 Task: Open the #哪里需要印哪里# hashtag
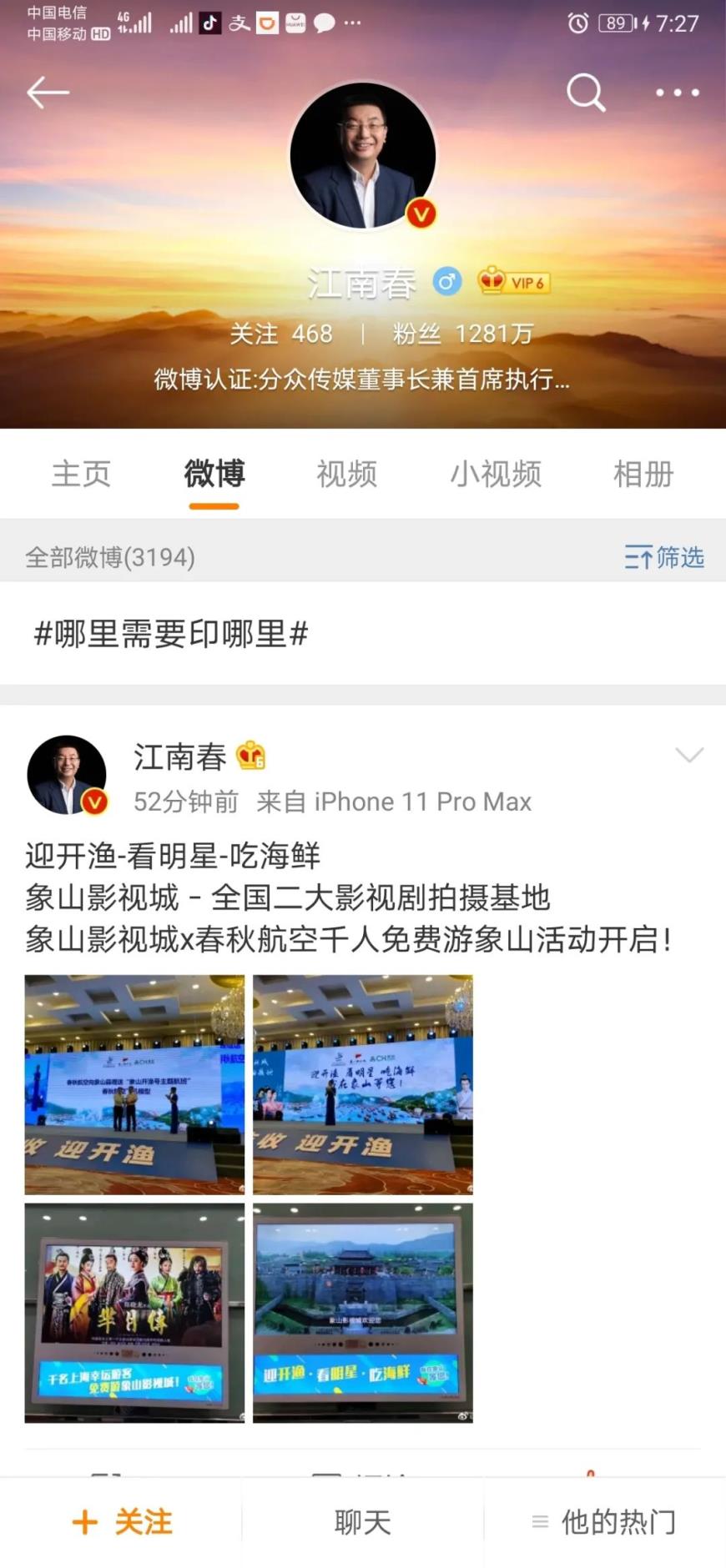[171, 634]
